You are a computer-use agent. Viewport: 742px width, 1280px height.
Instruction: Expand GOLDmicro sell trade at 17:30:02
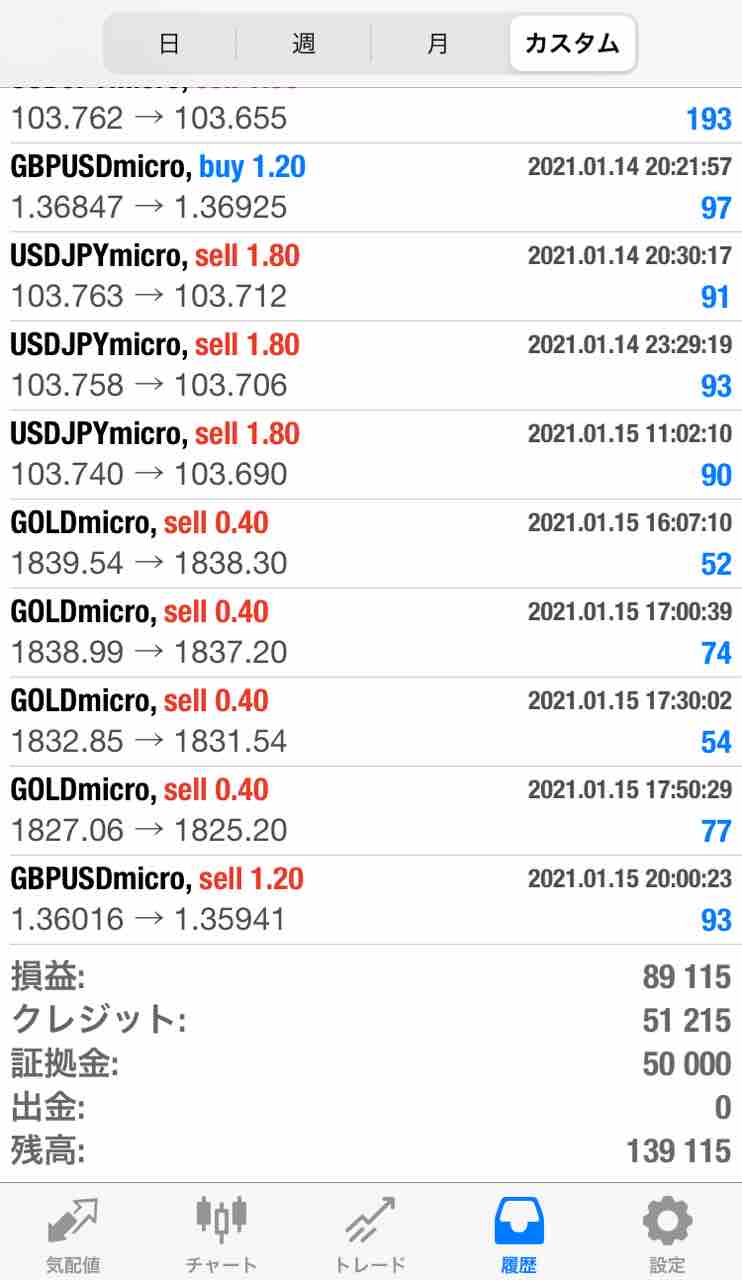(x=370, y=721)
